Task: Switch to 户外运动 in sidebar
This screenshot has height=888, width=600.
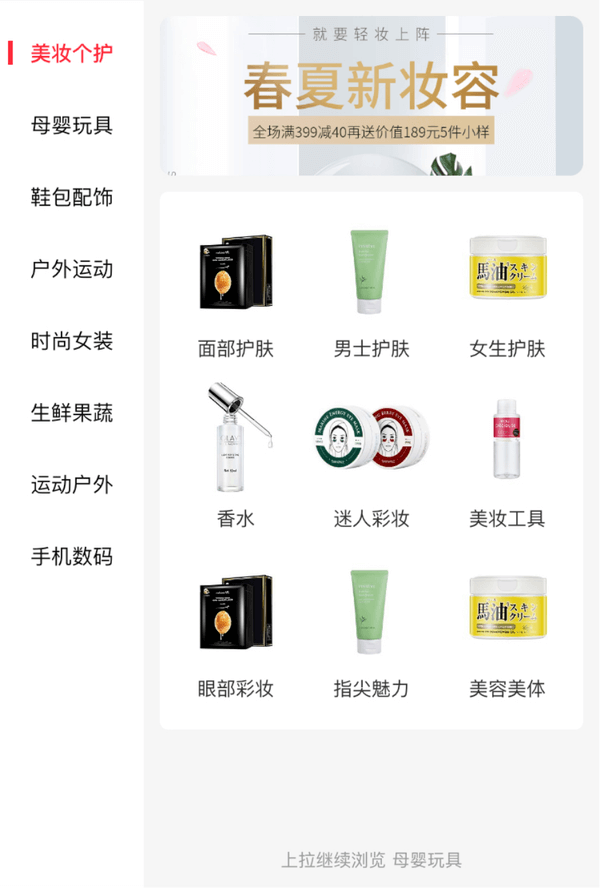Action: [x=71, y=270]
